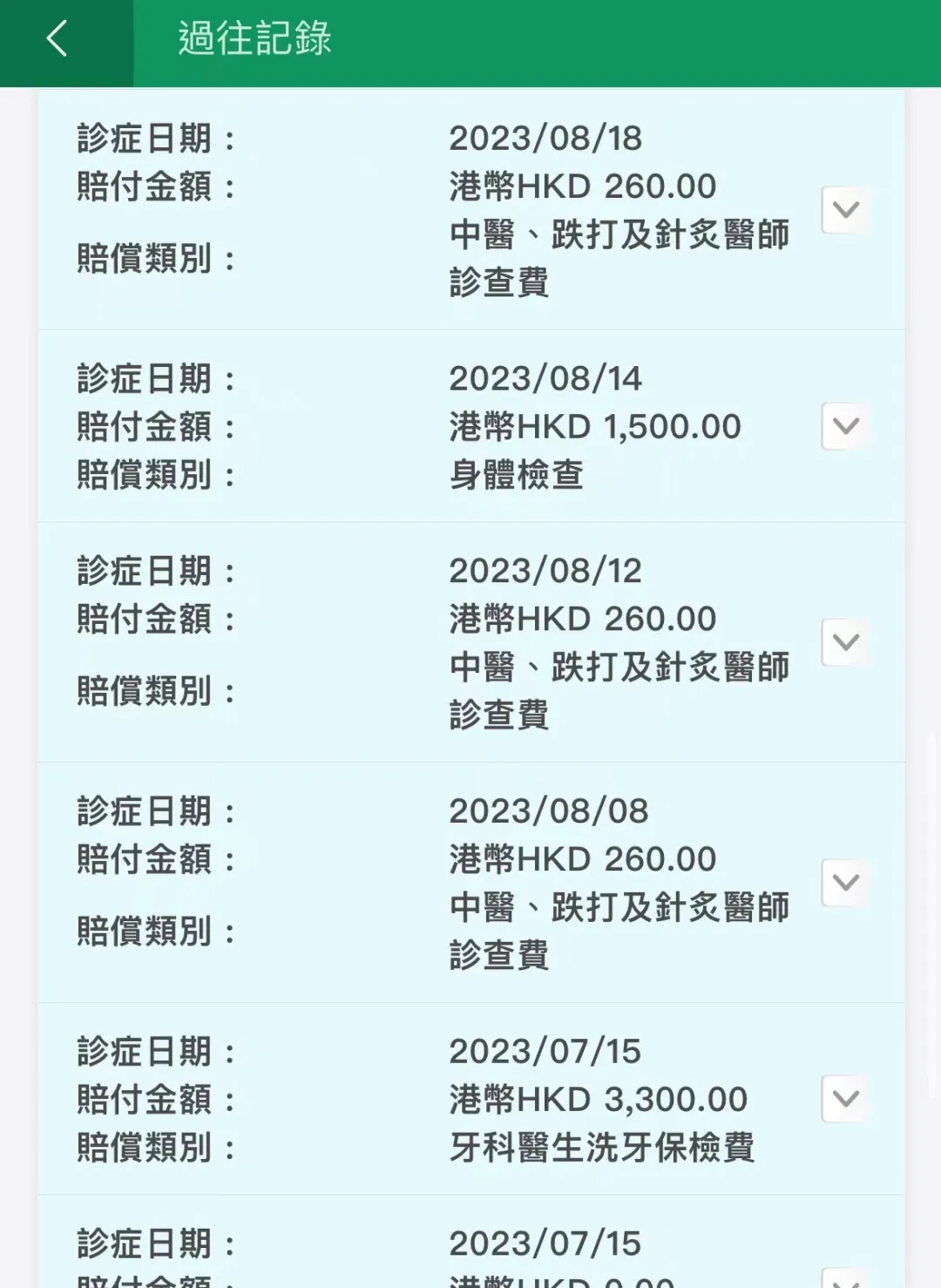941x1288 pixels.
Task: Expand the 2023/08/18 claim record
Action: pos(845,210)
